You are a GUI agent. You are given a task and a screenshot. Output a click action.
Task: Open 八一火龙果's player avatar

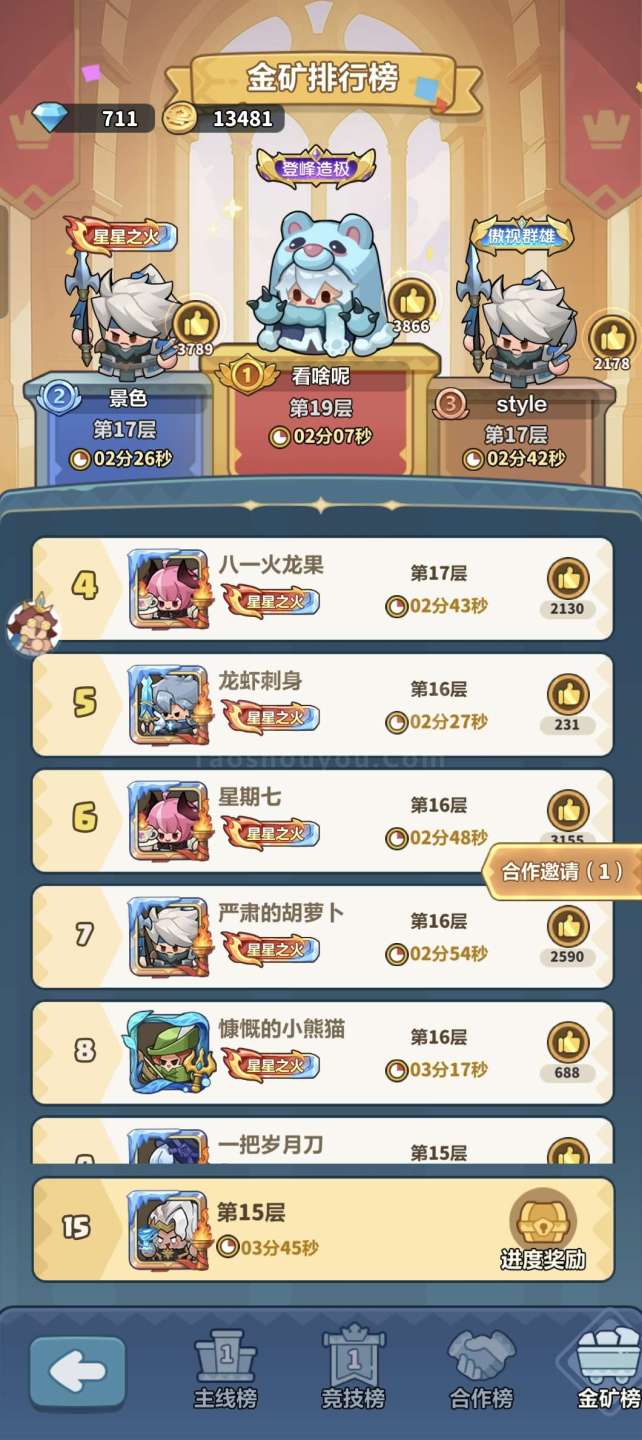coord(168,588)
